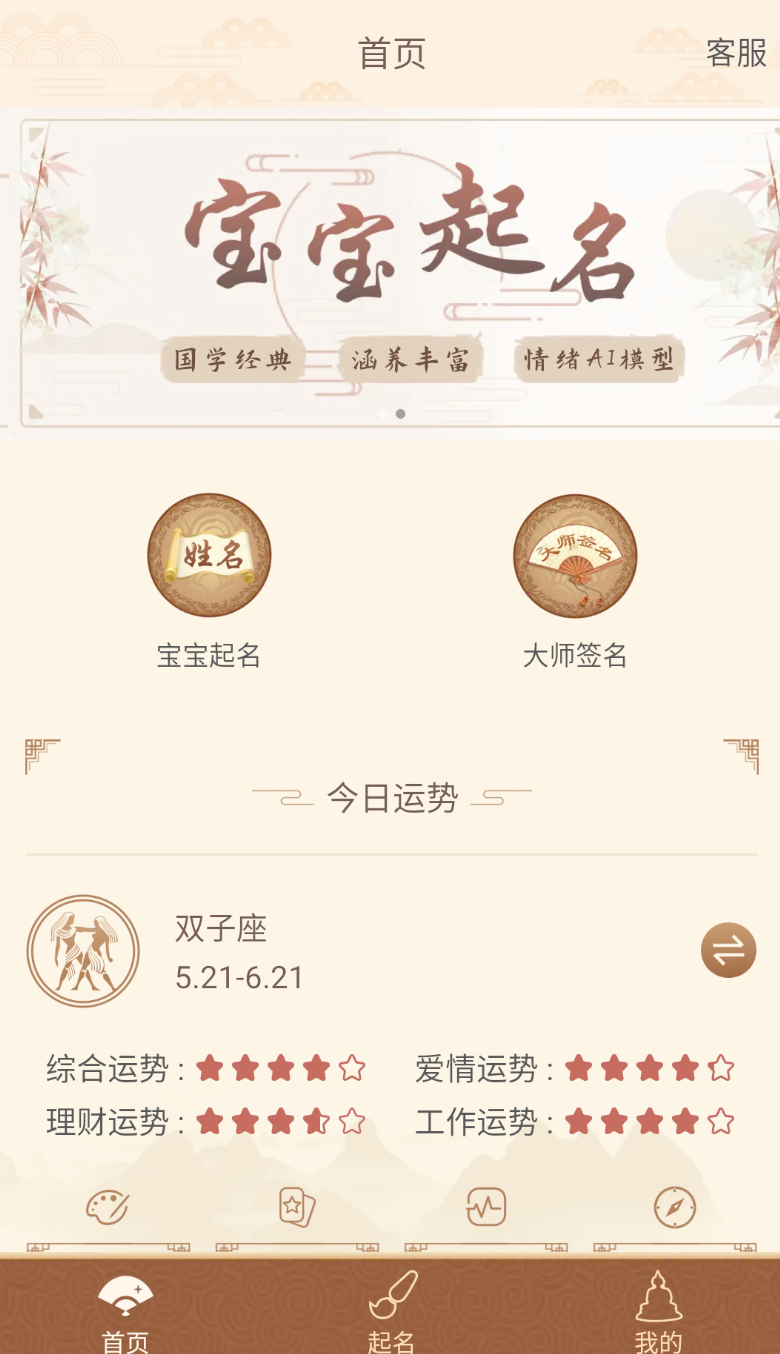Open the 宝宝起名 banner

pos(400,272)
